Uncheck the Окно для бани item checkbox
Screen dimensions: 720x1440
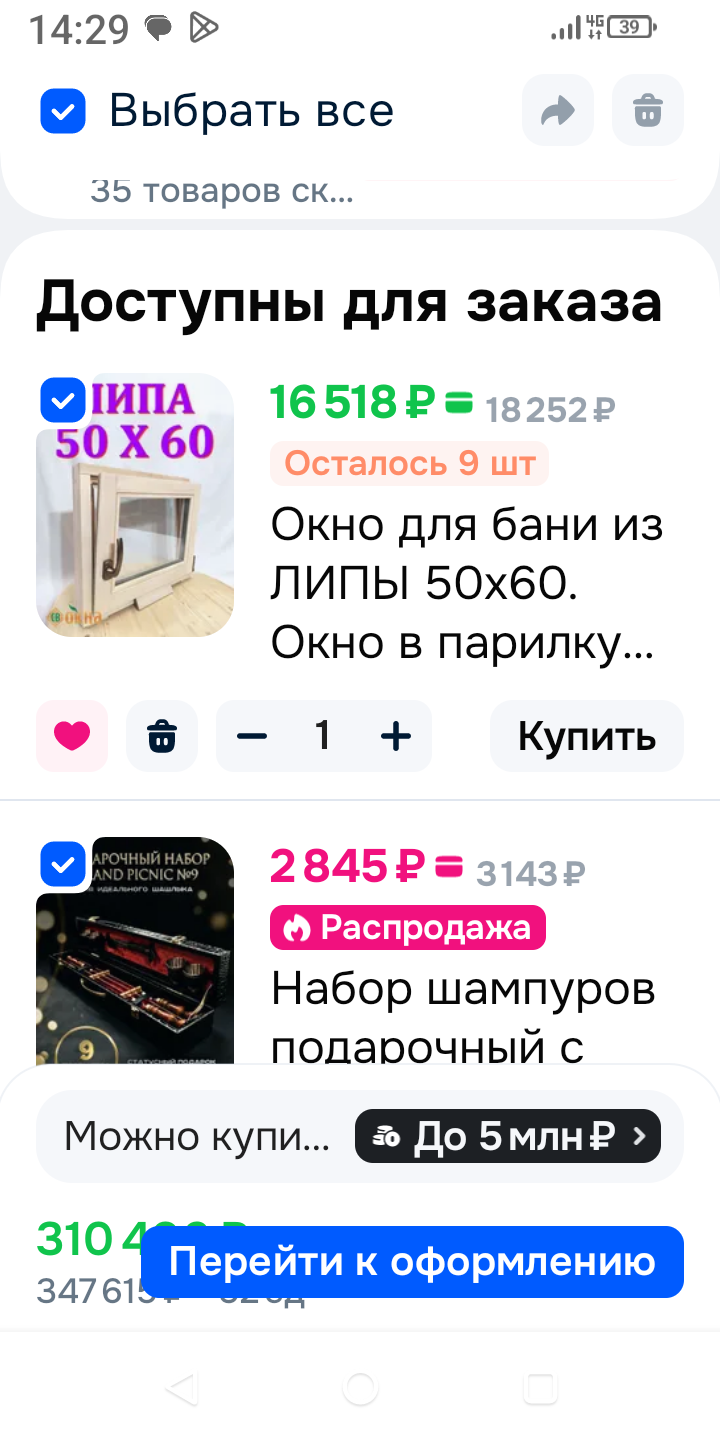click(x=63, y=401)
